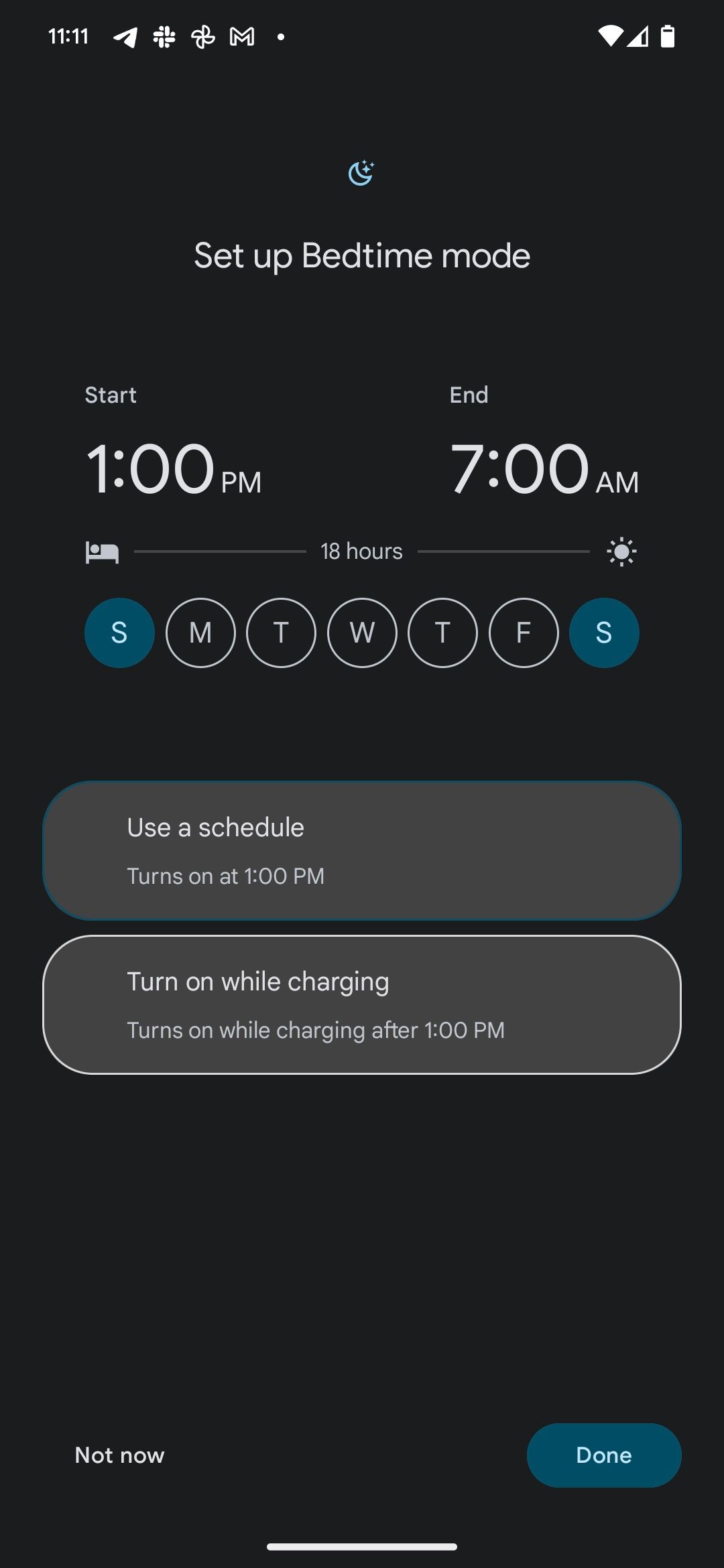Viewport: 724px width, 1568px height.
Task: Deselect Saturday in the day selector
Action: pyautogui.click(x=604, y=633)
